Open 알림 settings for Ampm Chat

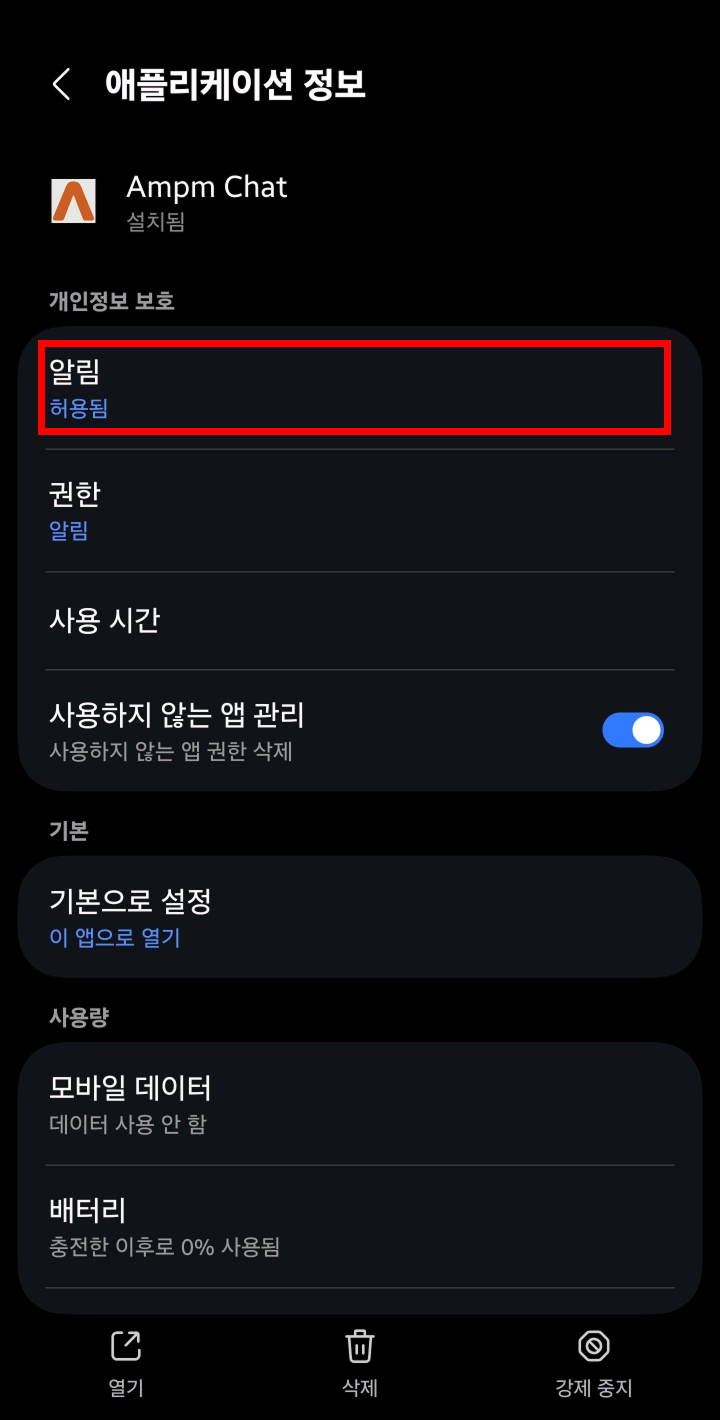pos(355,389)
